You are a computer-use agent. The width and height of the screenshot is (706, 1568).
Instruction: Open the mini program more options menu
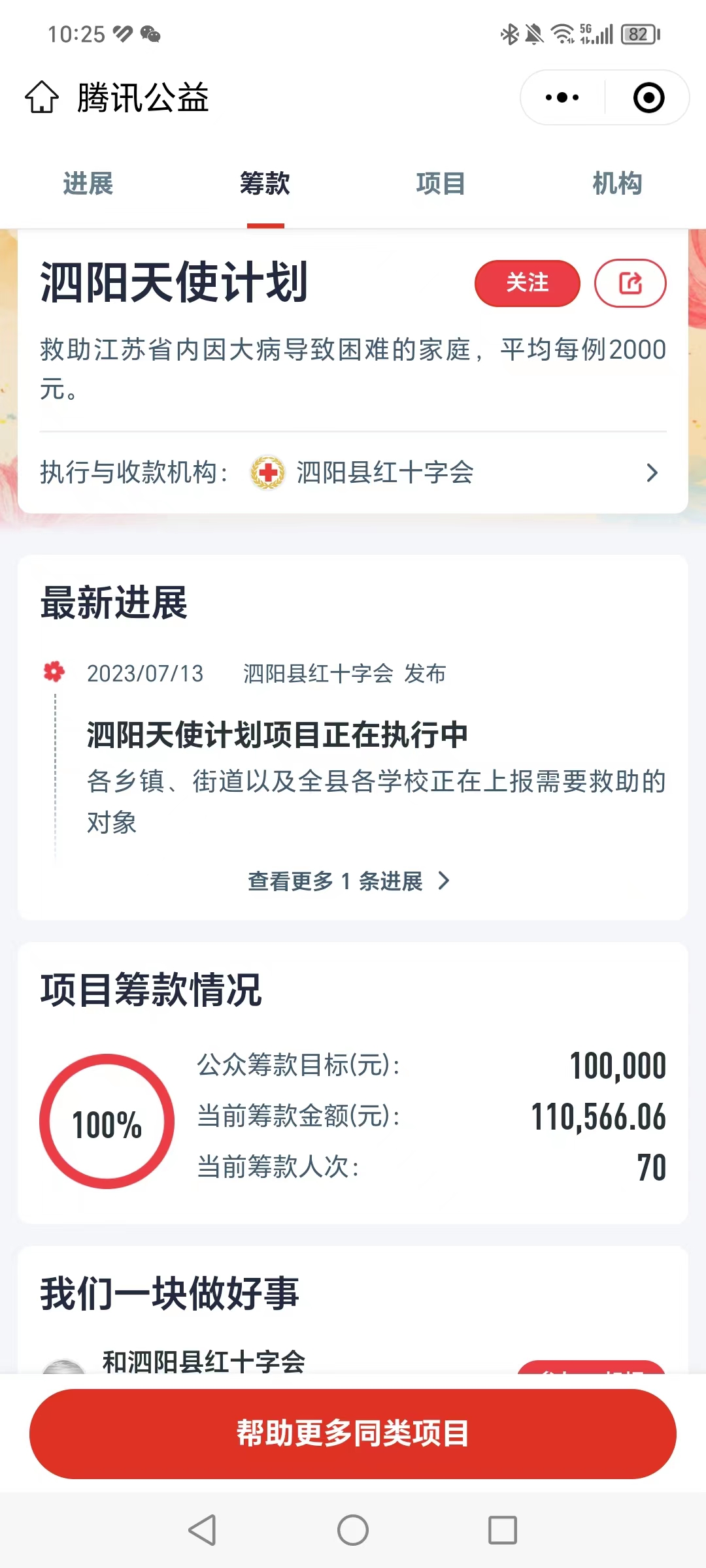coord(562,98)
